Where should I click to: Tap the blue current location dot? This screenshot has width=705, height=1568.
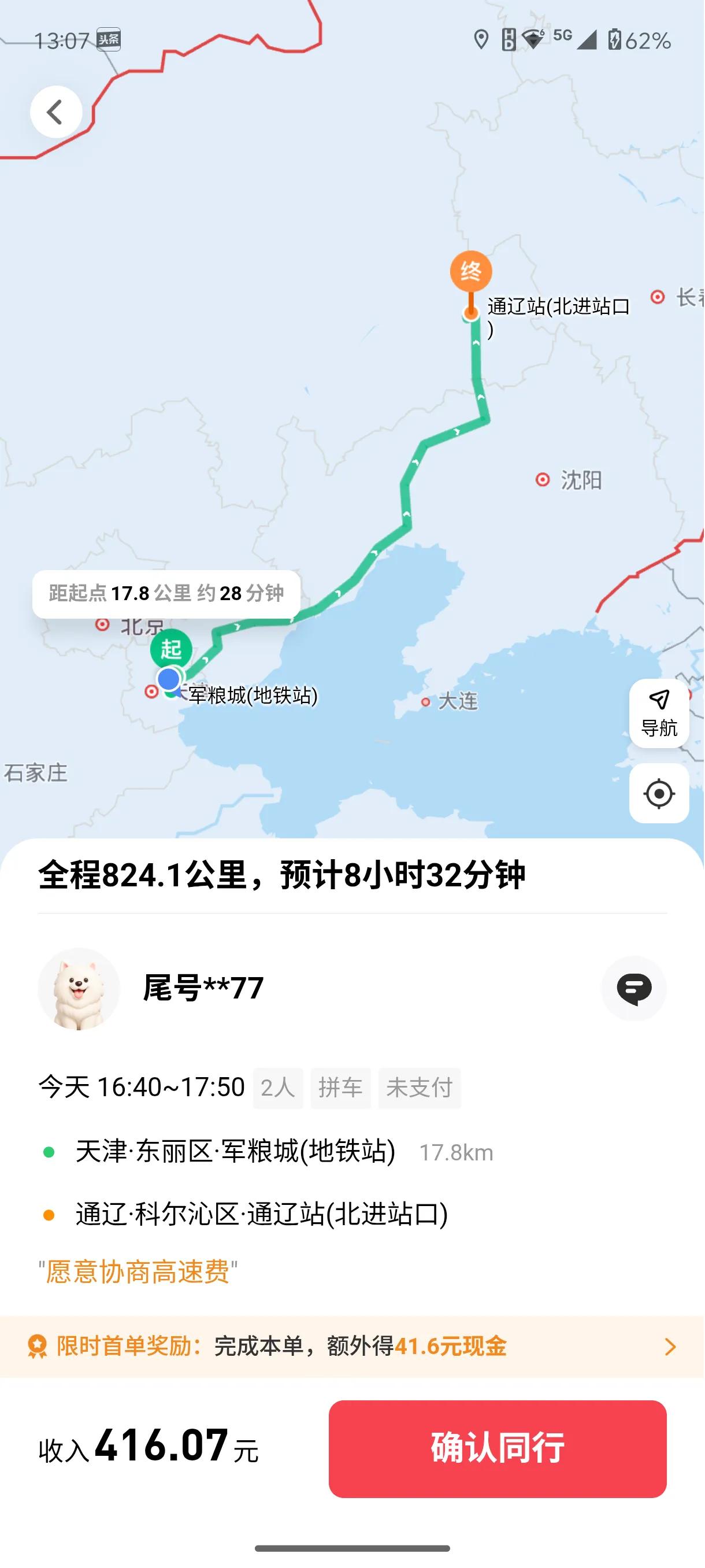coord(168,678)
